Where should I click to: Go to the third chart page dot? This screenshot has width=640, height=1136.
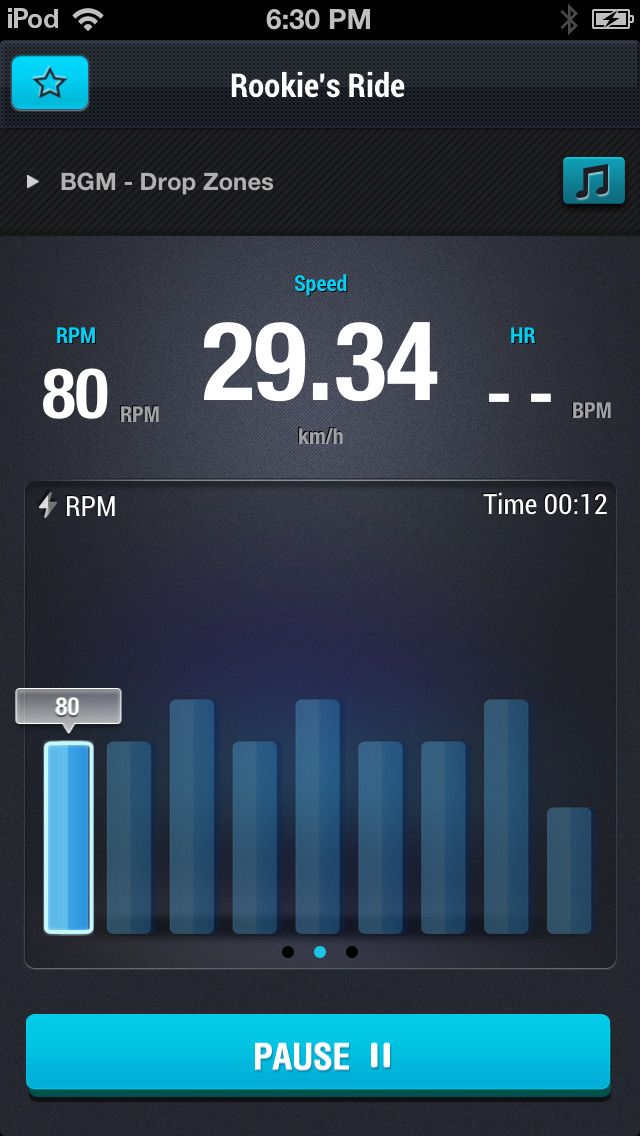[352, 951]
